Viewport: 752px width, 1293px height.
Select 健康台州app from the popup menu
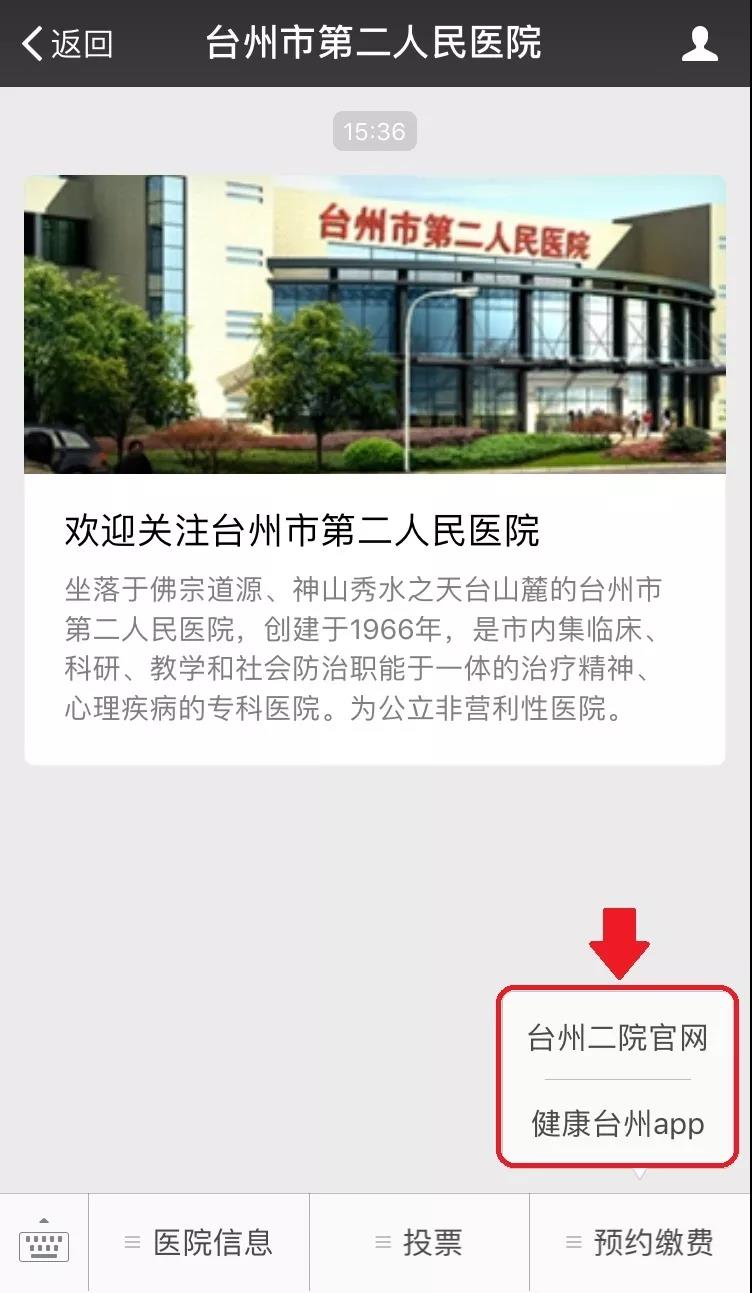click(618, 1123)
